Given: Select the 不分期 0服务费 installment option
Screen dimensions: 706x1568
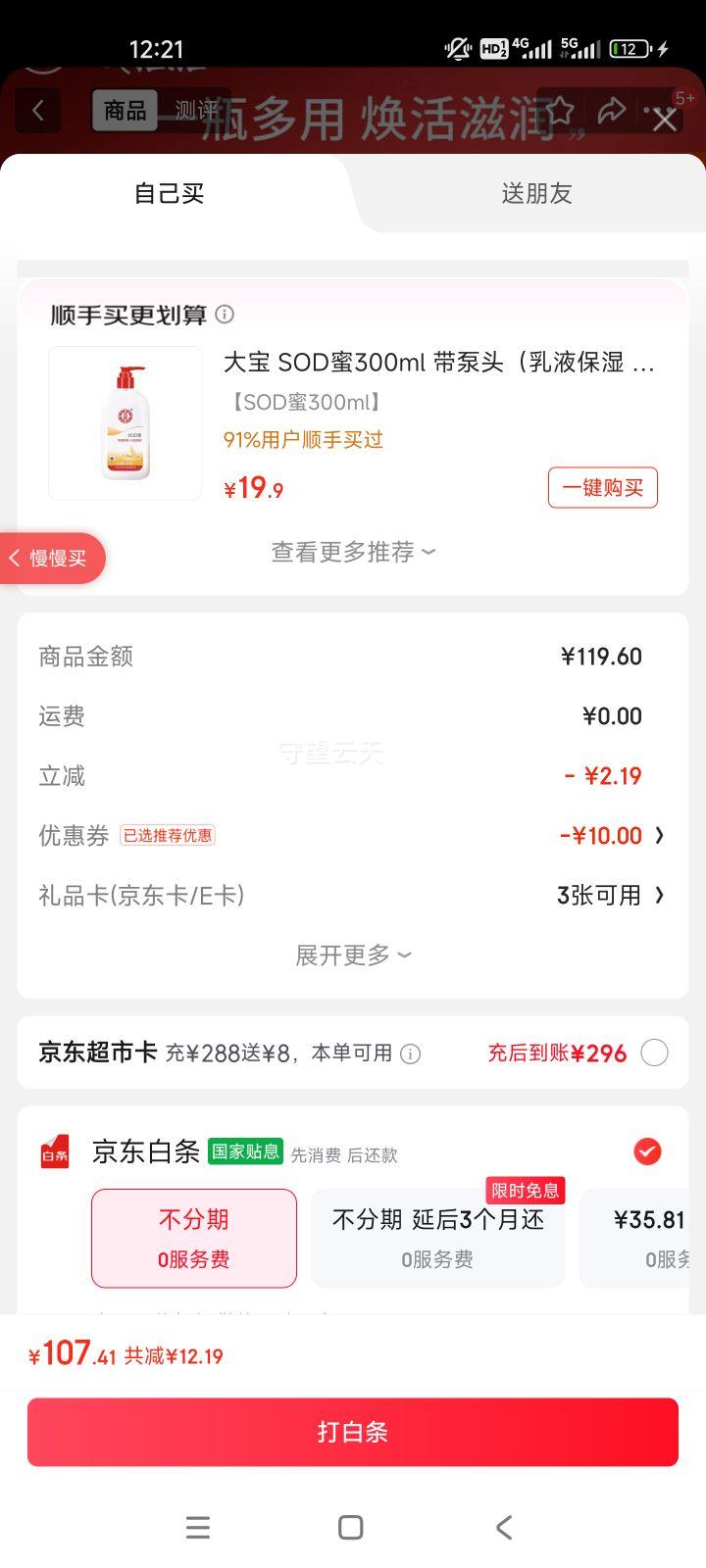Looking at the screenshot, I should [193, 1238].
